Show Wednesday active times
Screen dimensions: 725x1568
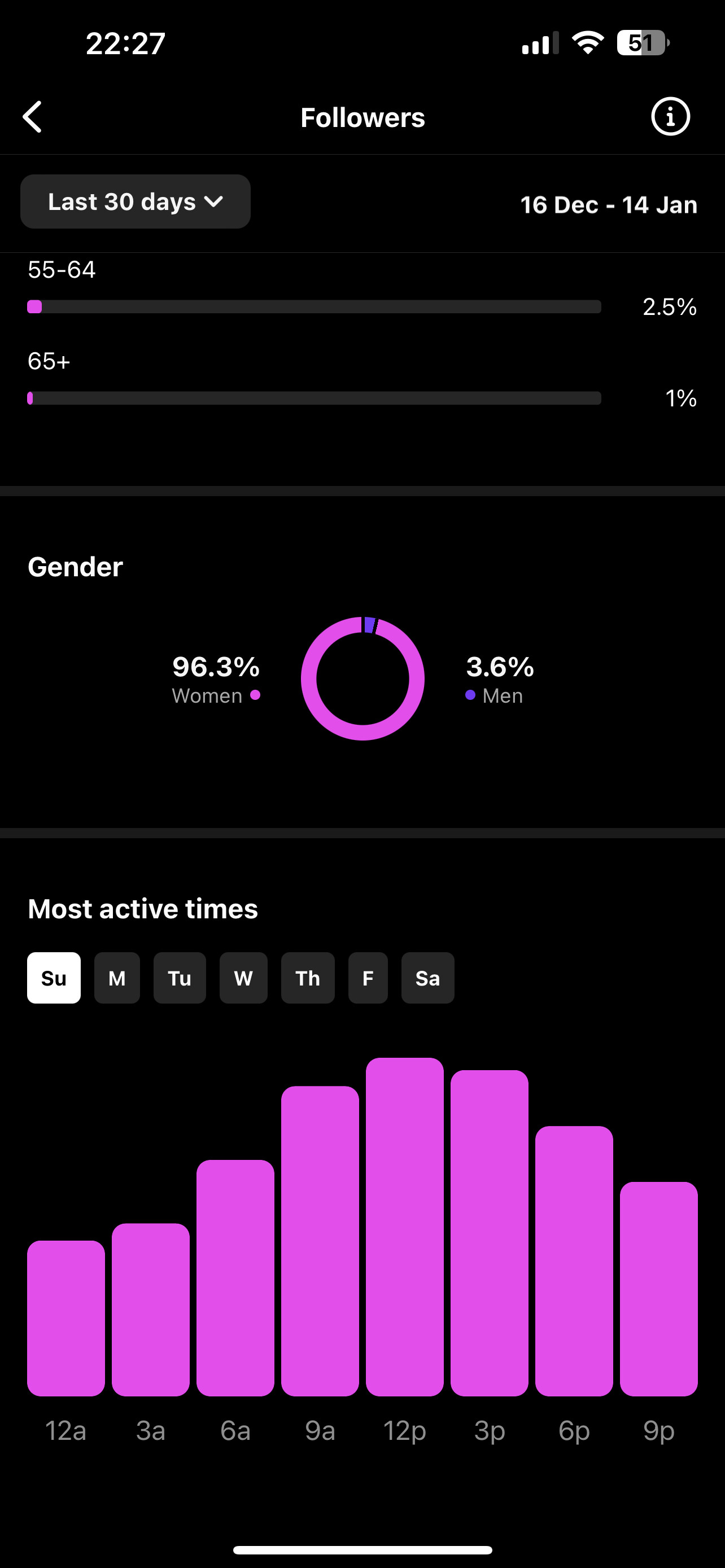pos(243,978)
